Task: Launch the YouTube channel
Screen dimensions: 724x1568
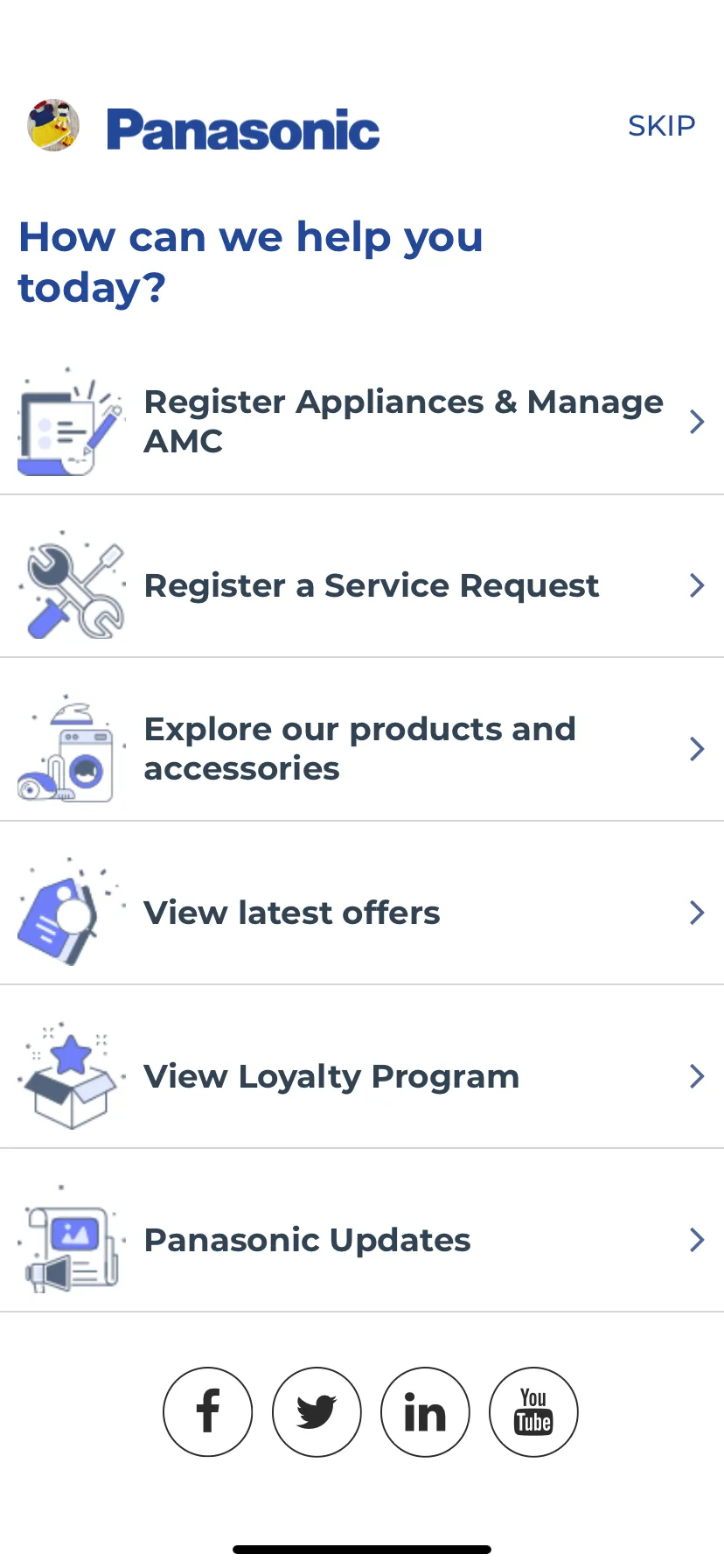Action: pyautogui.click(x=533, y=1411)
